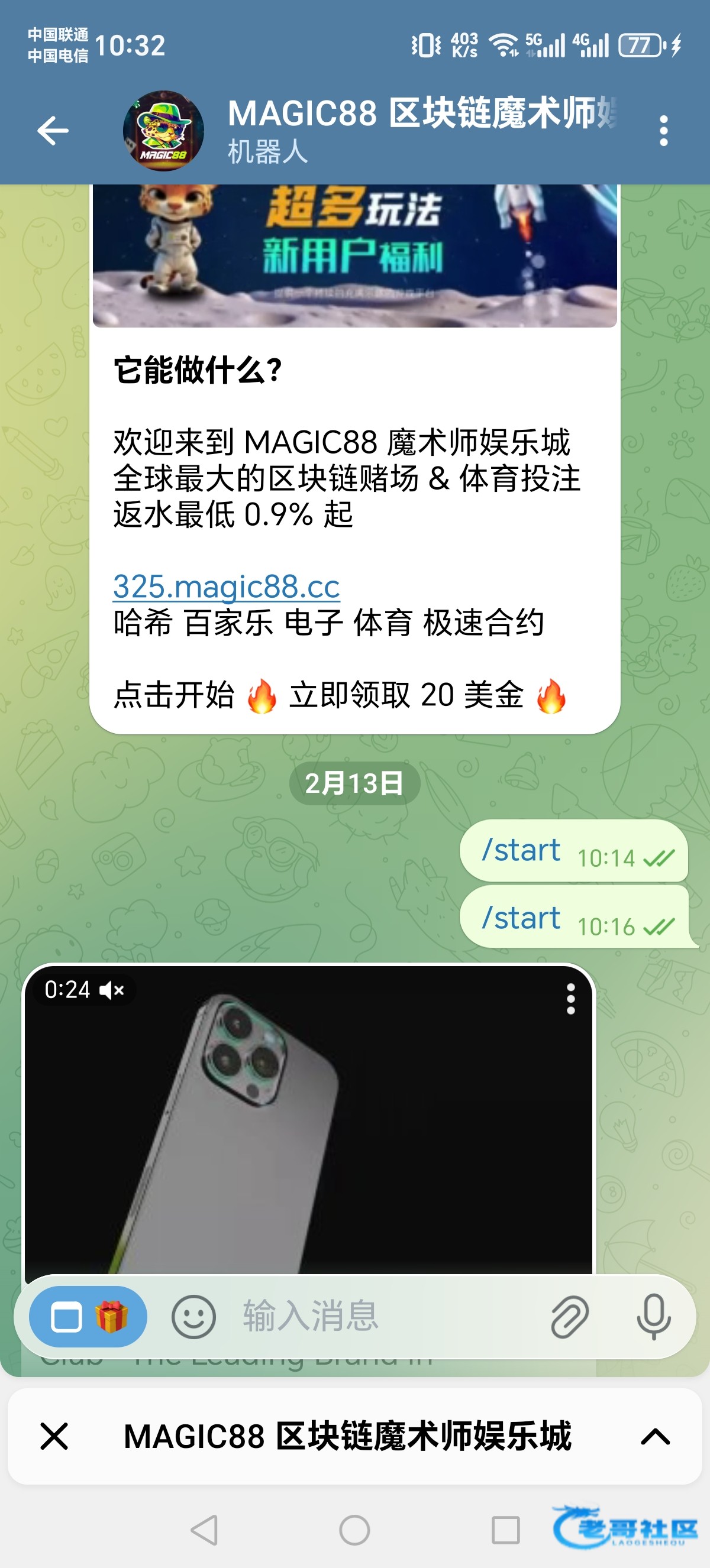Viewport: 710px width, 1568px height.
Task: Tap the /start command sent at 10:14
Action: click(x=521, y=850)
